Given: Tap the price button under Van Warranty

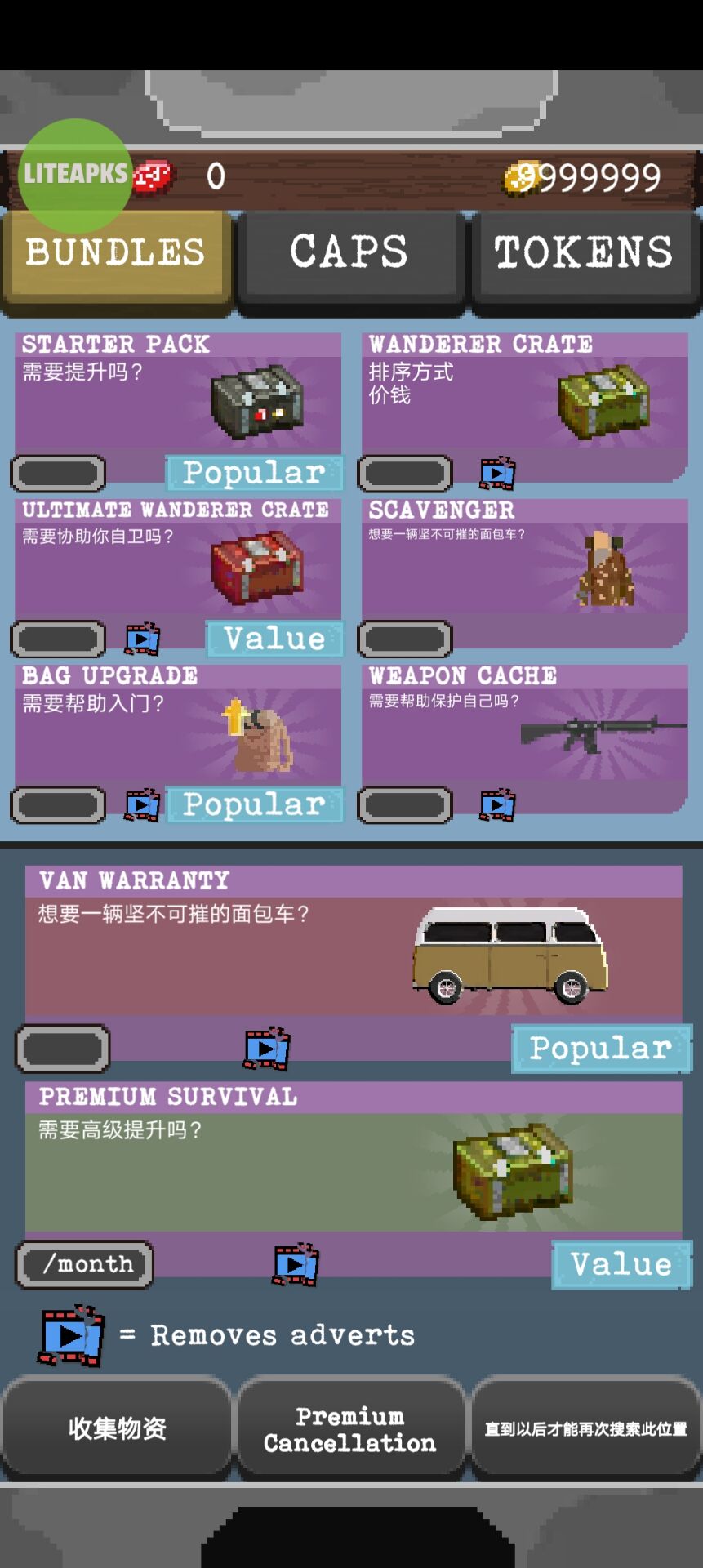Looking at the screenshot, I should [63, 1049].
